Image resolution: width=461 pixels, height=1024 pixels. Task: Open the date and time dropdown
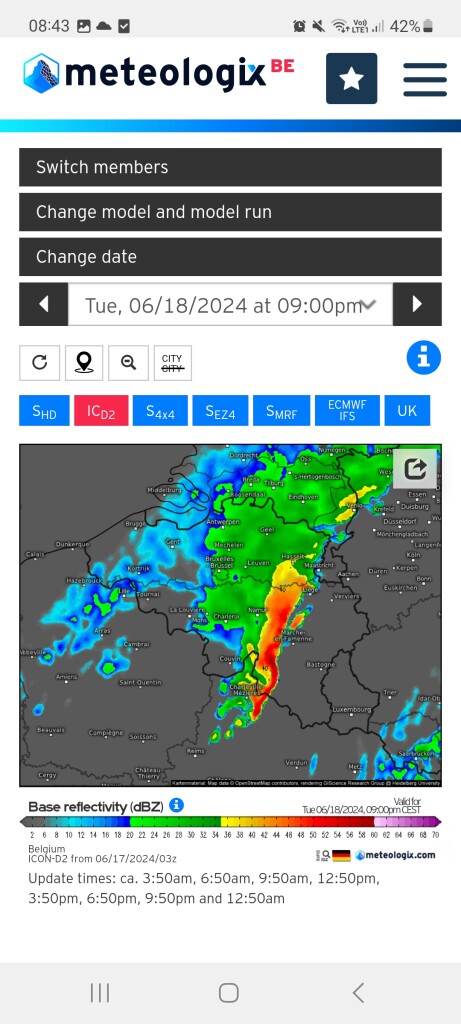(x=230, y=304)
